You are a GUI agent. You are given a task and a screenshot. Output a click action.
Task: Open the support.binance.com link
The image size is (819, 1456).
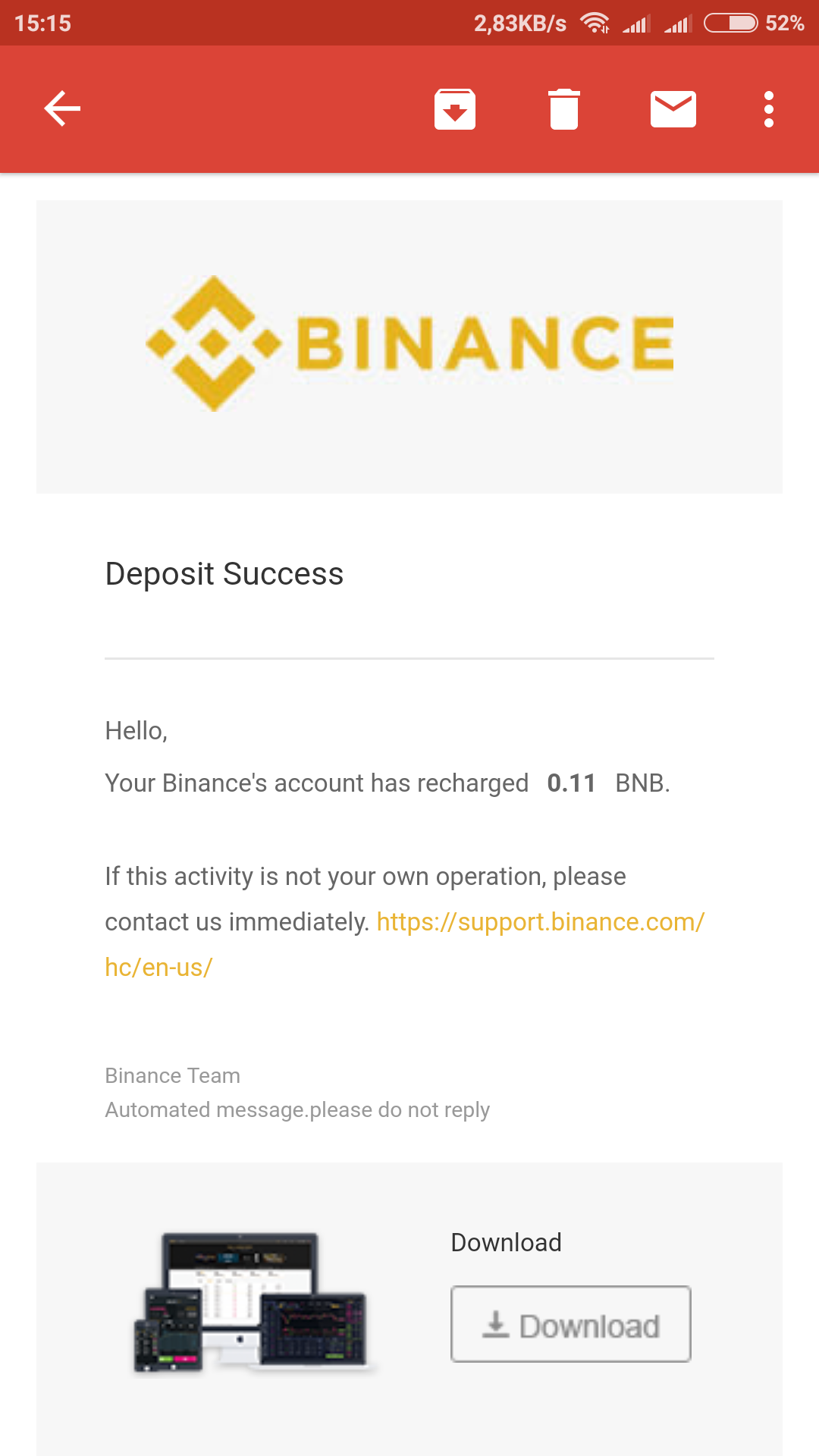pos(540,922)
